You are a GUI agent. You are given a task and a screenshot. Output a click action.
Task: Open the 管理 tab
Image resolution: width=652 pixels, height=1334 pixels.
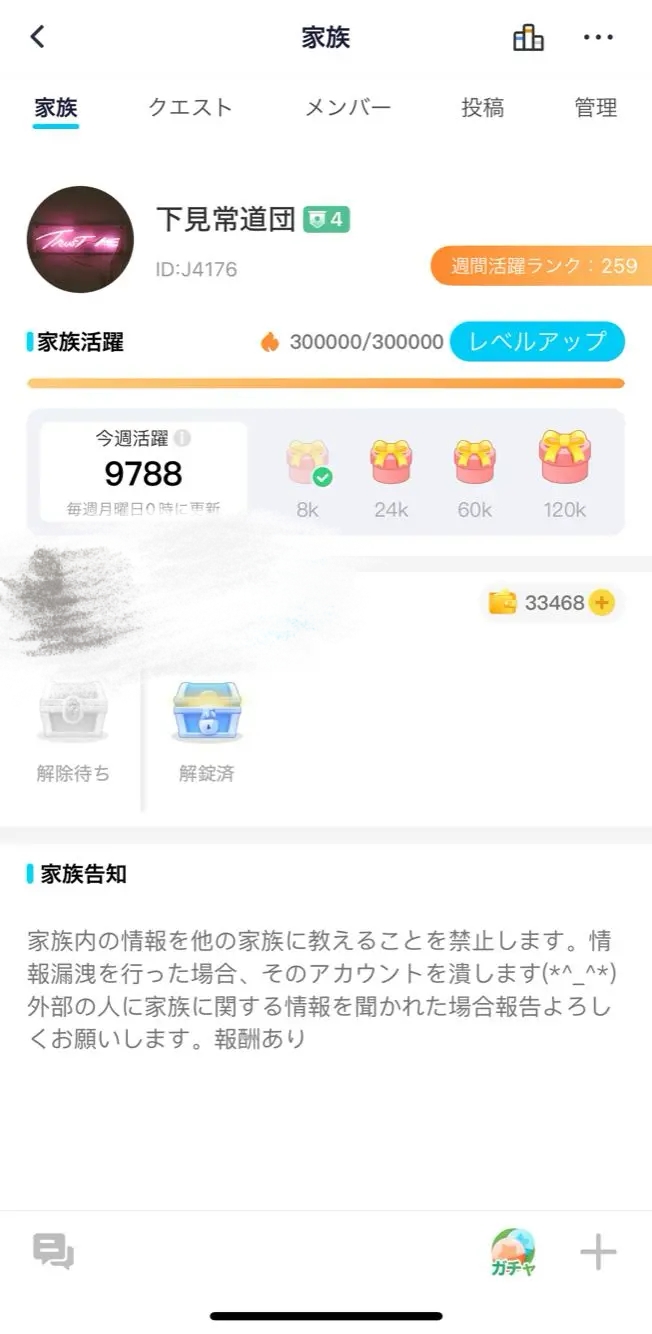[x=596, y=108]
